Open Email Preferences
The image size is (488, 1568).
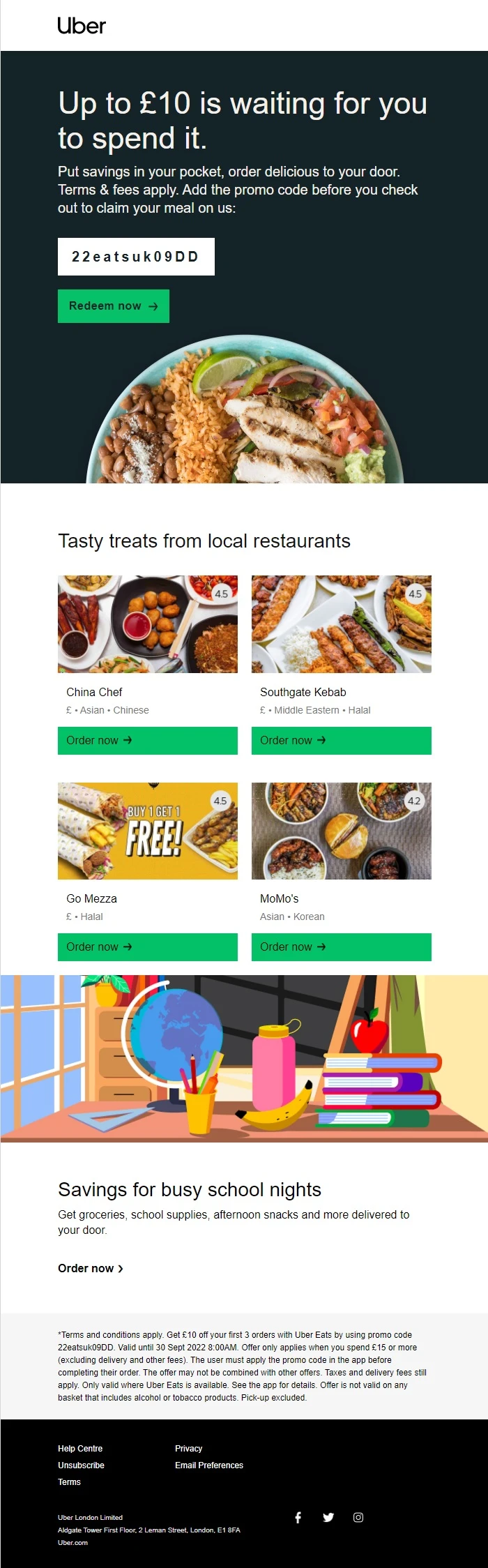(x=209, y=1465)
